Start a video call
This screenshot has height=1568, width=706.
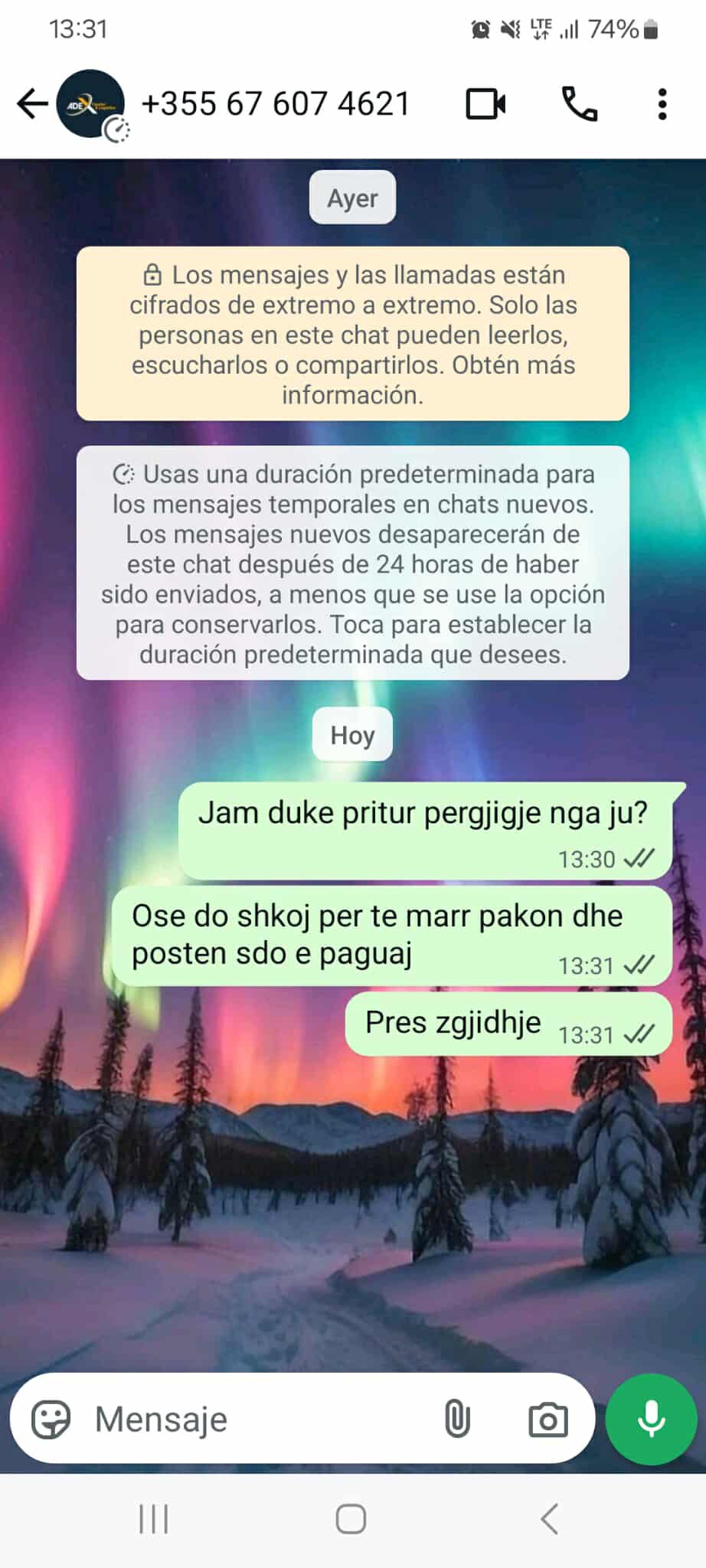[485, 104]
